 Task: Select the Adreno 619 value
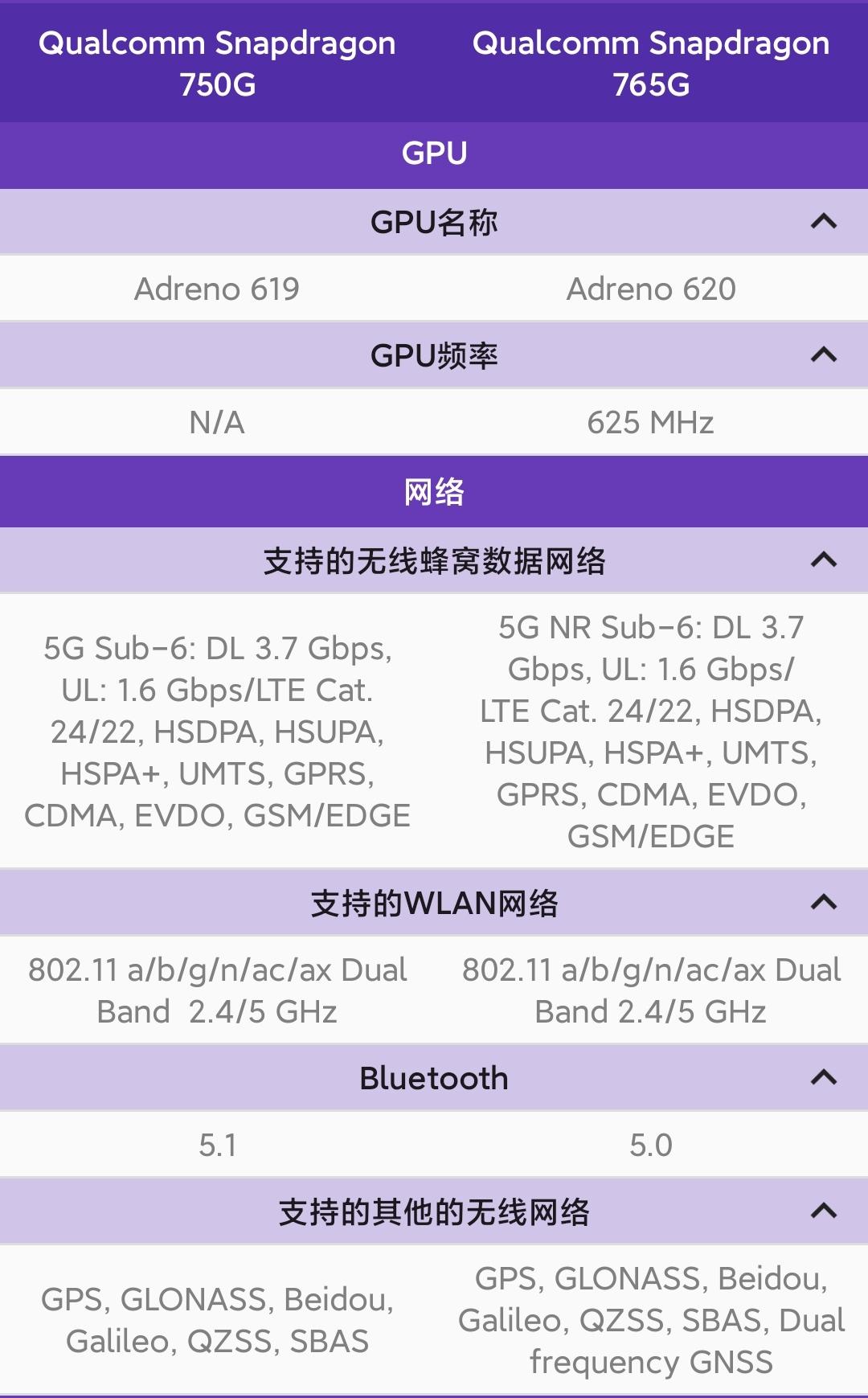pos(217,289)
